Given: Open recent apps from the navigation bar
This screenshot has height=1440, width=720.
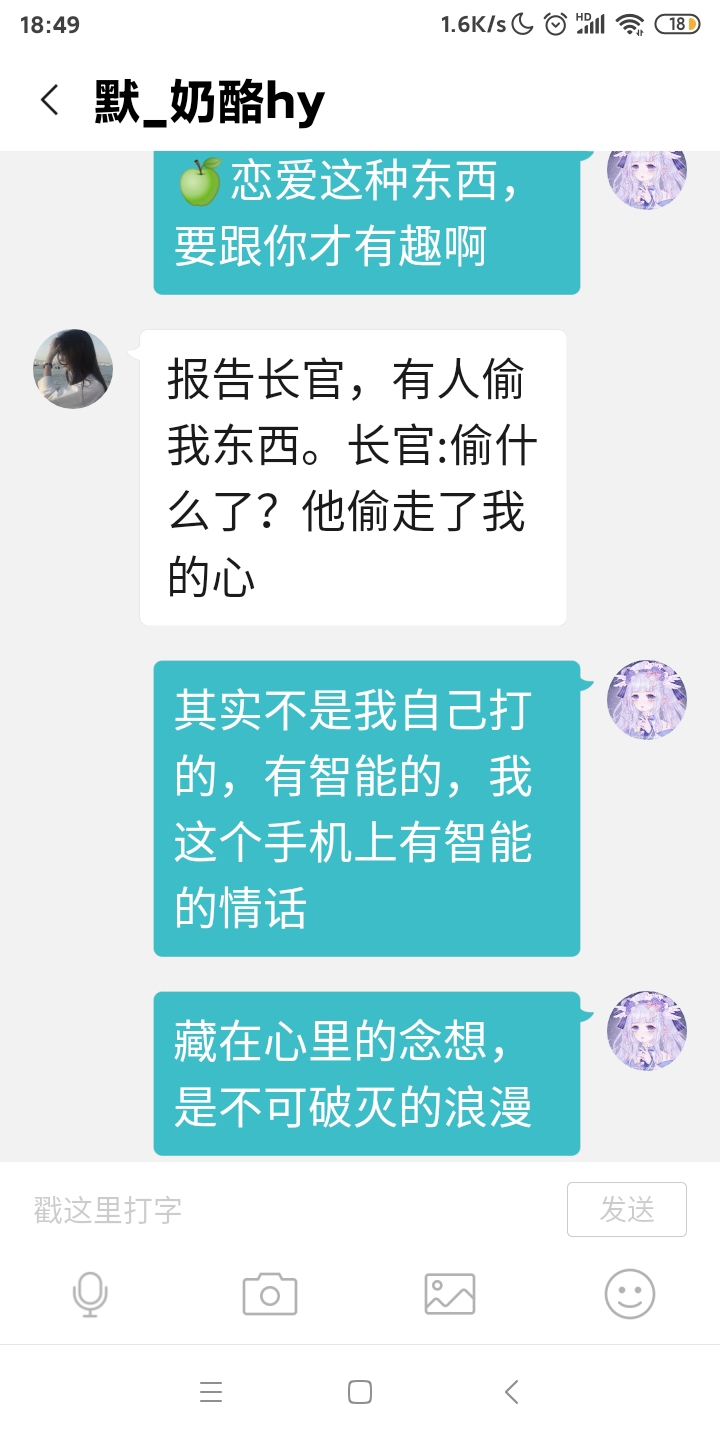Looking at the screenshot, I should coord(210,1392).
